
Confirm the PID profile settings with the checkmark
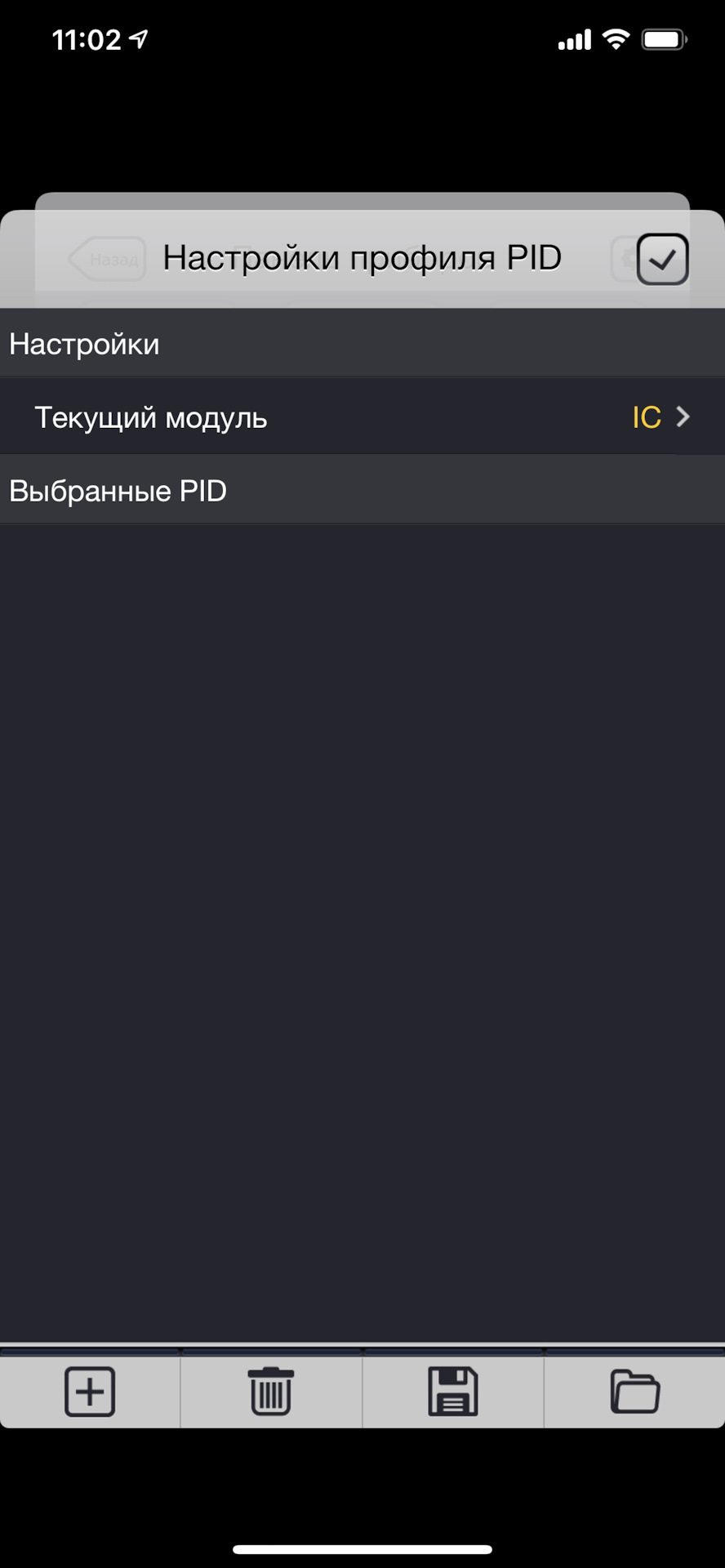click(662, 260)
